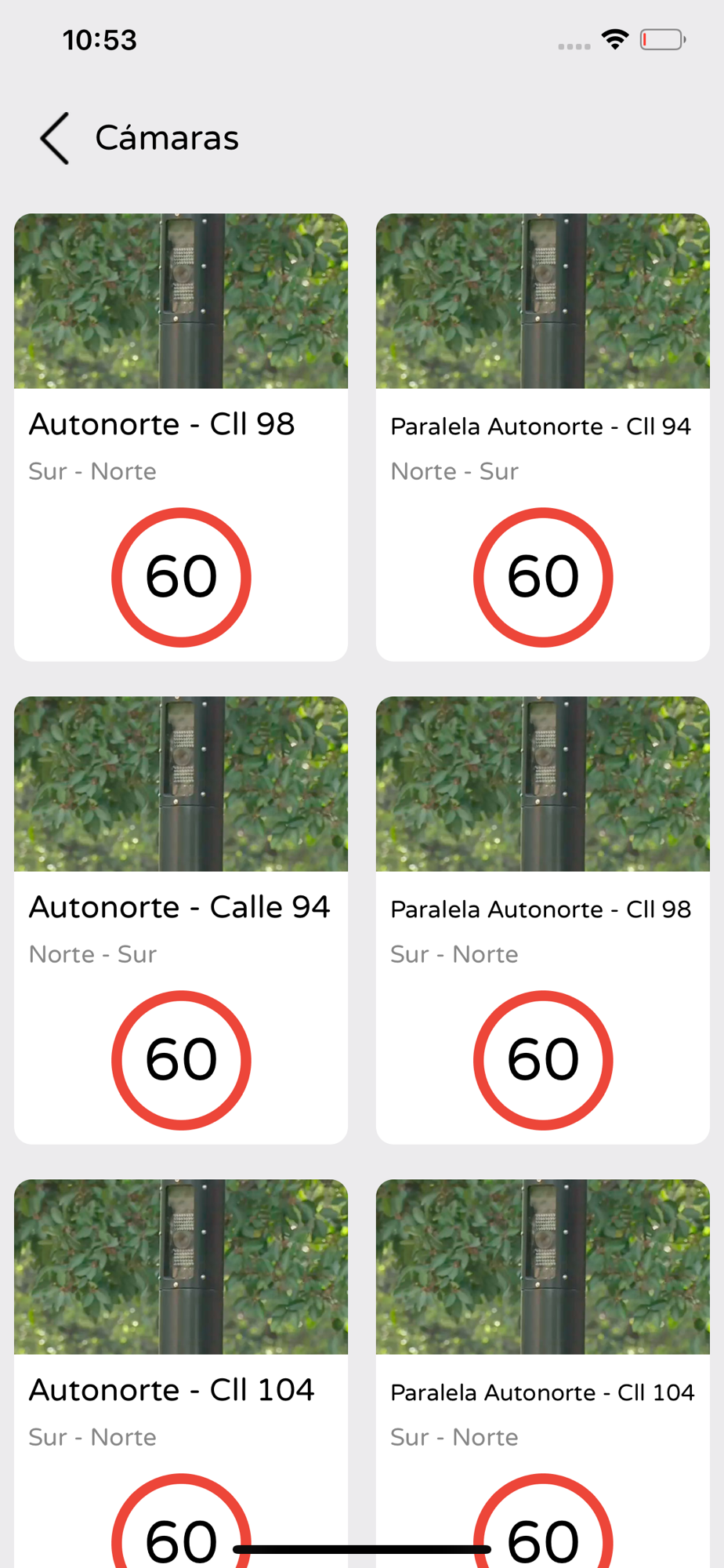Go back from the Cámaras screen

55,138
